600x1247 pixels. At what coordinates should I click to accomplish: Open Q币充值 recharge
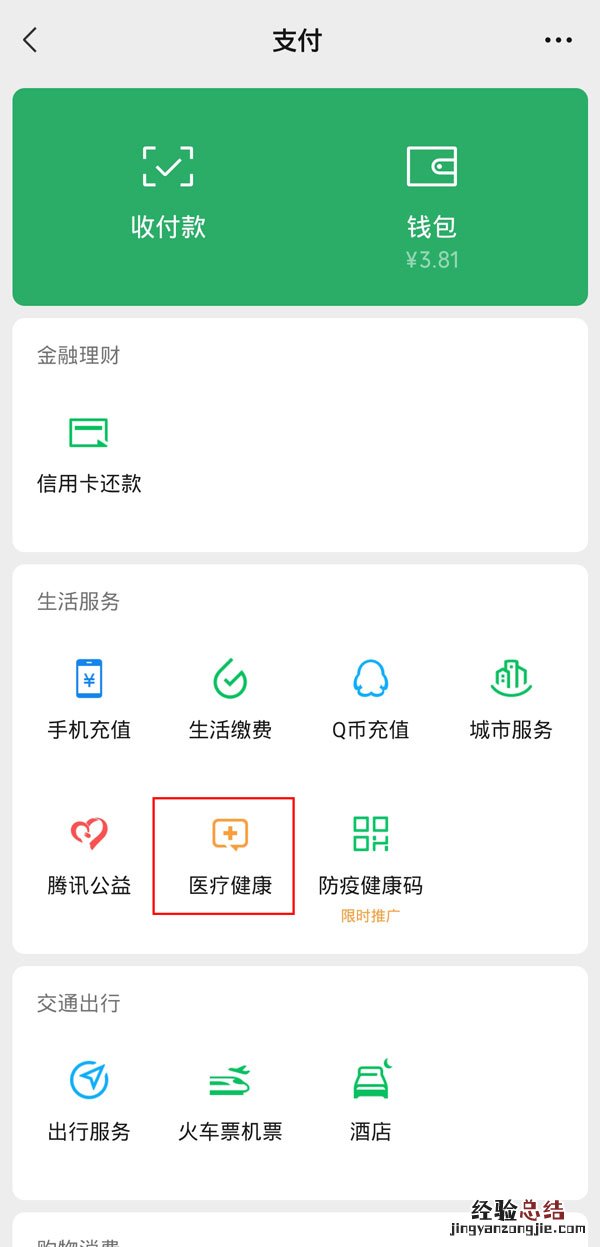pos(371,698)
